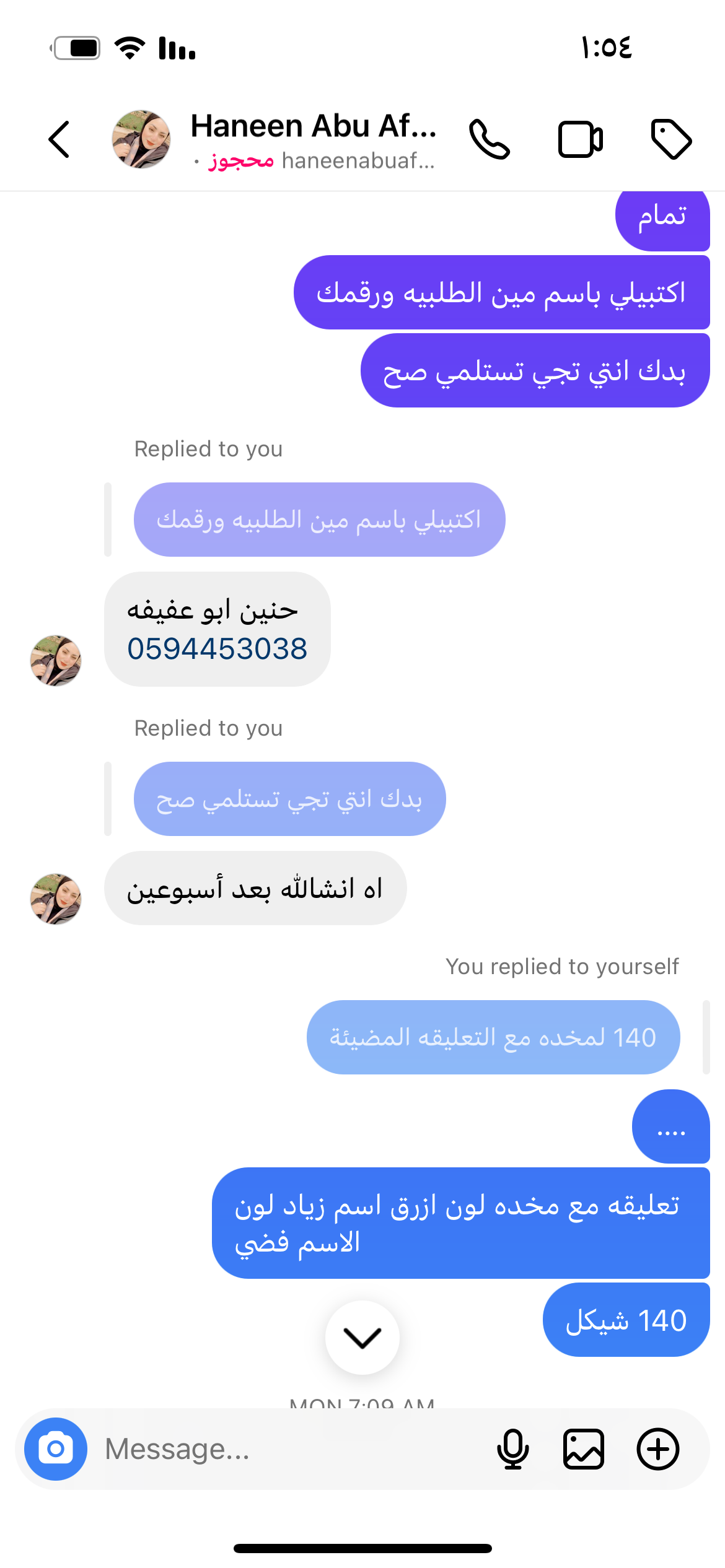725x1568 pixels.
Task: Open the plus more options button
Action: (658, 1449)
